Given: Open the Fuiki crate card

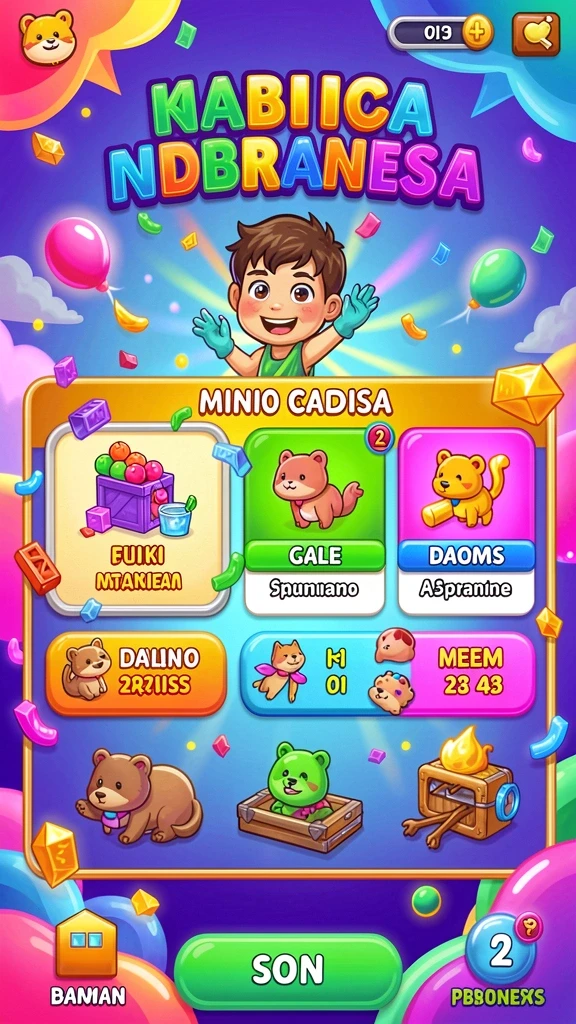Looking at the screenshot, I should 137,519.
